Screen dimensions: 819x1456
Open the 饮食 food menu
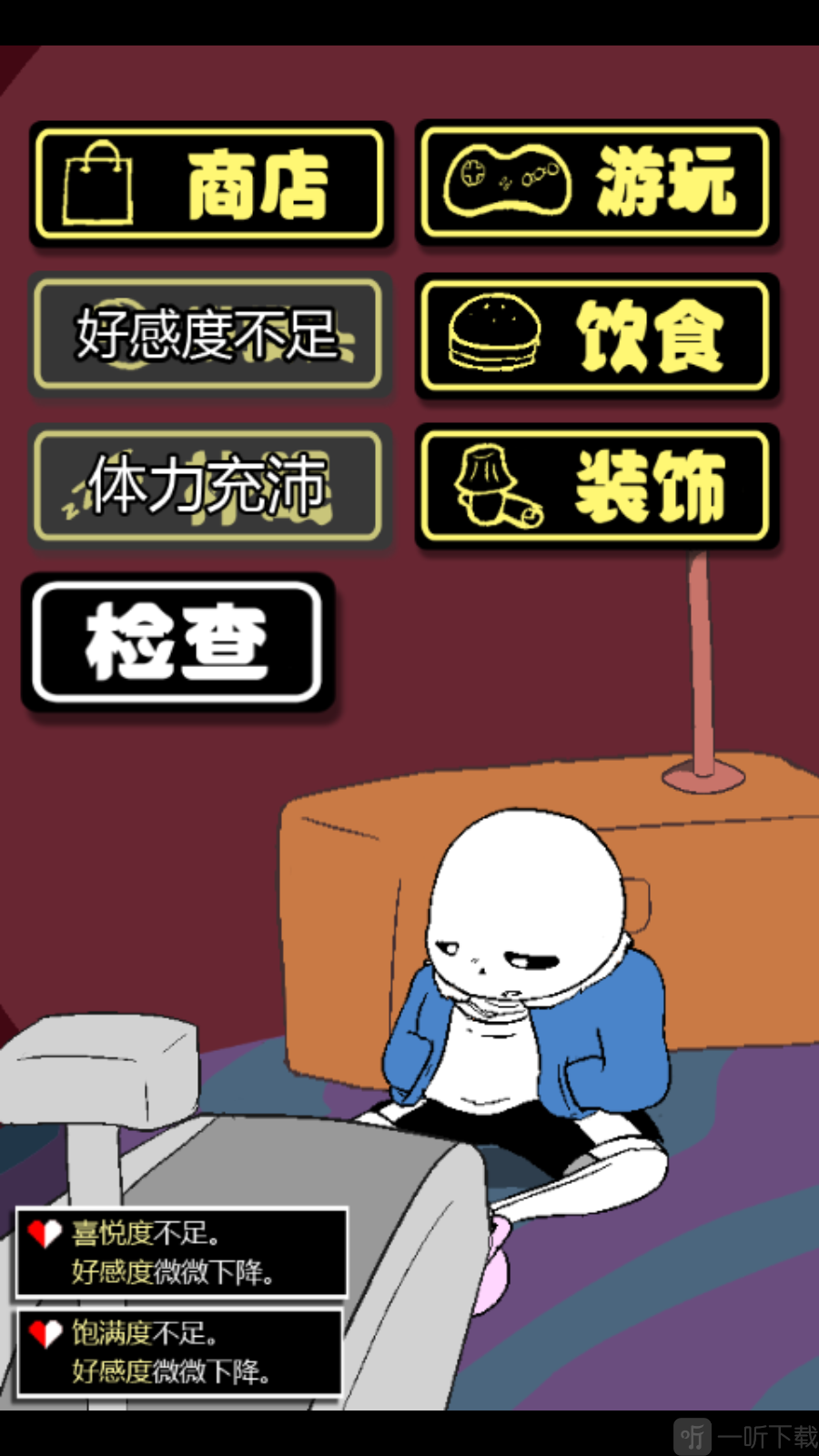tap(596, 336)
